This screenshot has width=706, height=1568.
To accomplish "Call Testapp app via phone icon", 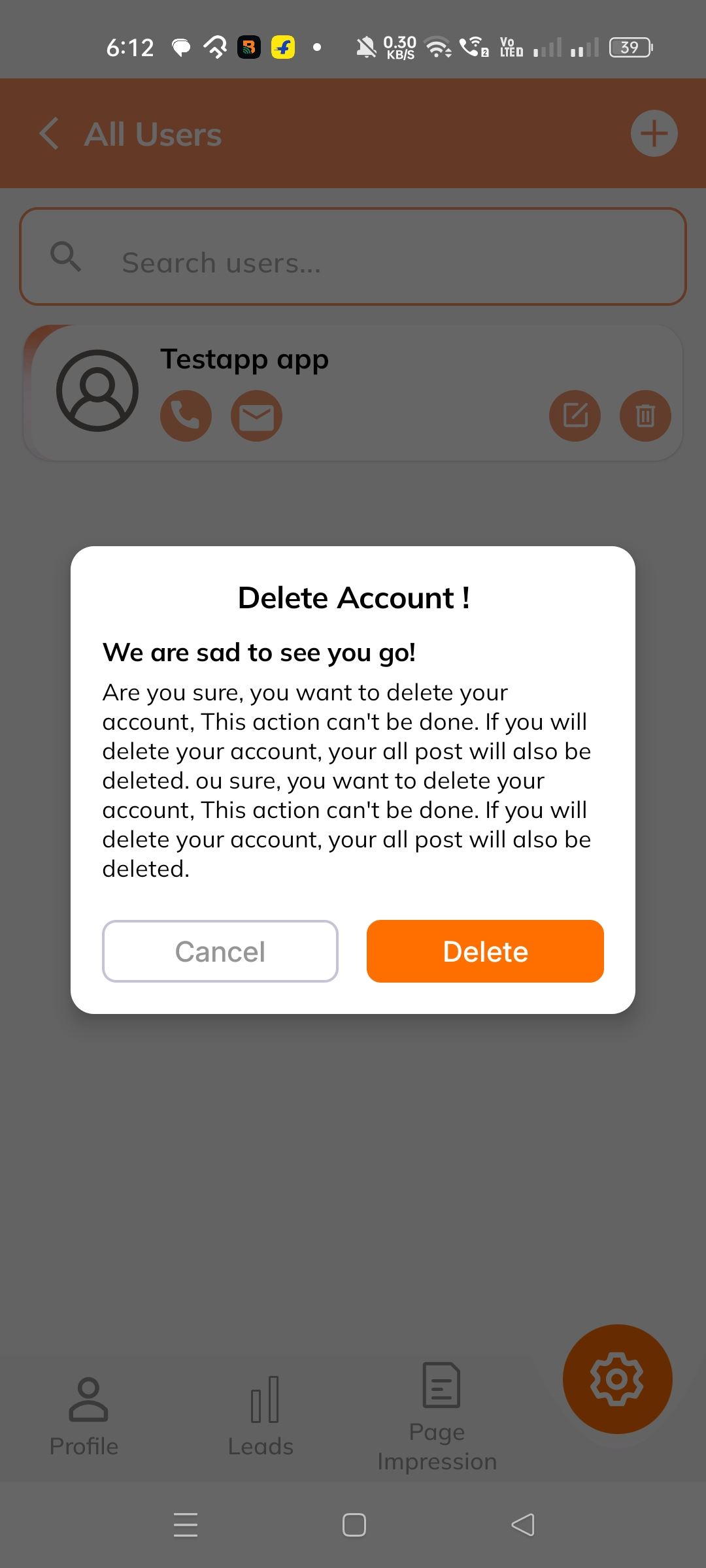I will pyautogui.click(x=186, y=416).
